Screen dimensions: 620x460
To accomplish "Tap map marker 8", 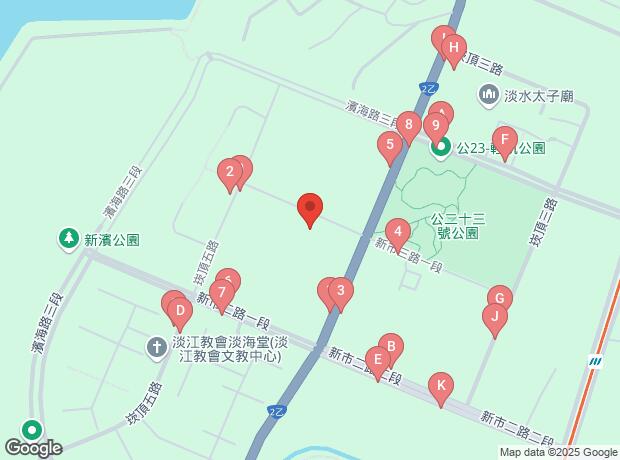I will pos(408,124).
